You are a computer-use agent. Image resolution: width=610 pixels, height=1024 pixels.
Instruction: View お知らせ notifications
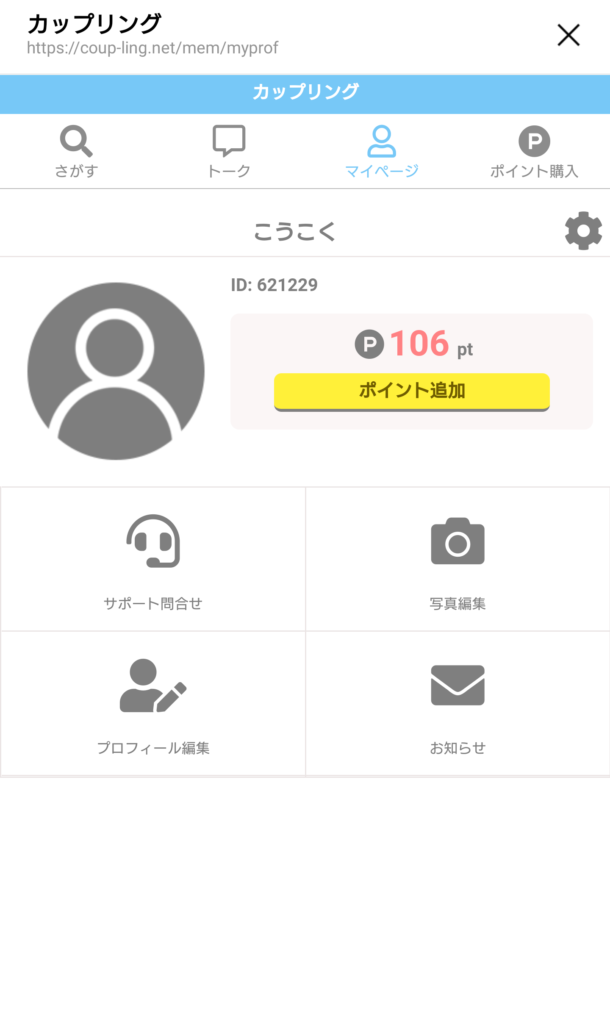pos(458,704)
